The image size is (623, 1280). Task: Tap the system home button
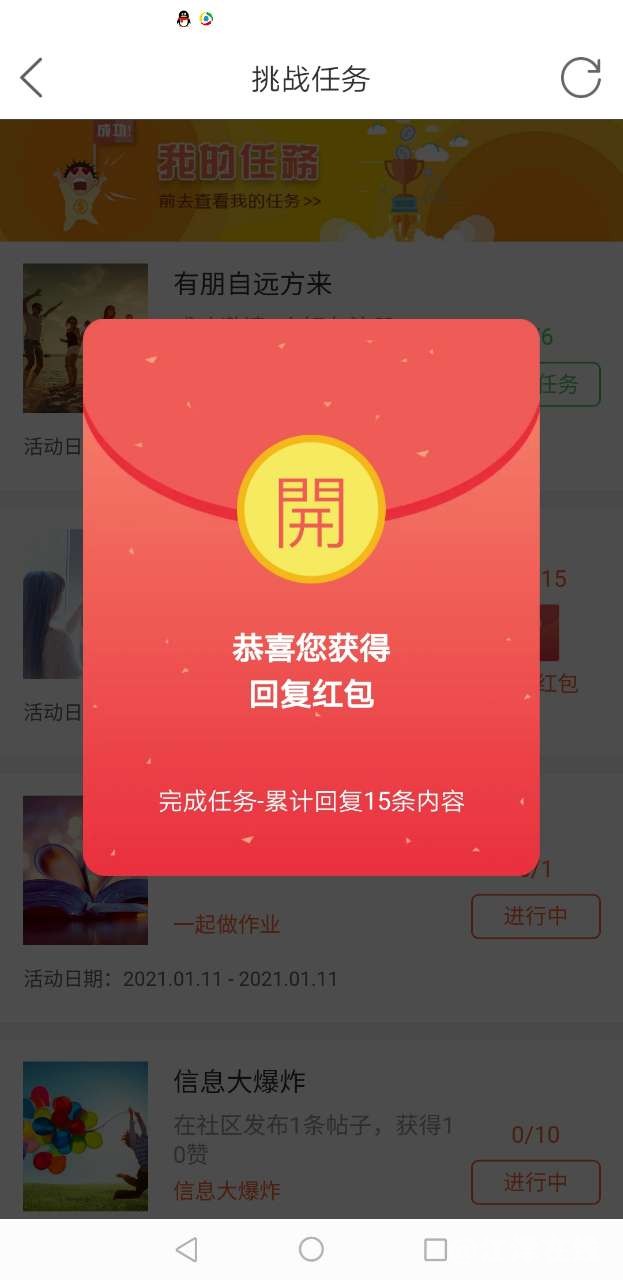click(x=311, y=1249)
